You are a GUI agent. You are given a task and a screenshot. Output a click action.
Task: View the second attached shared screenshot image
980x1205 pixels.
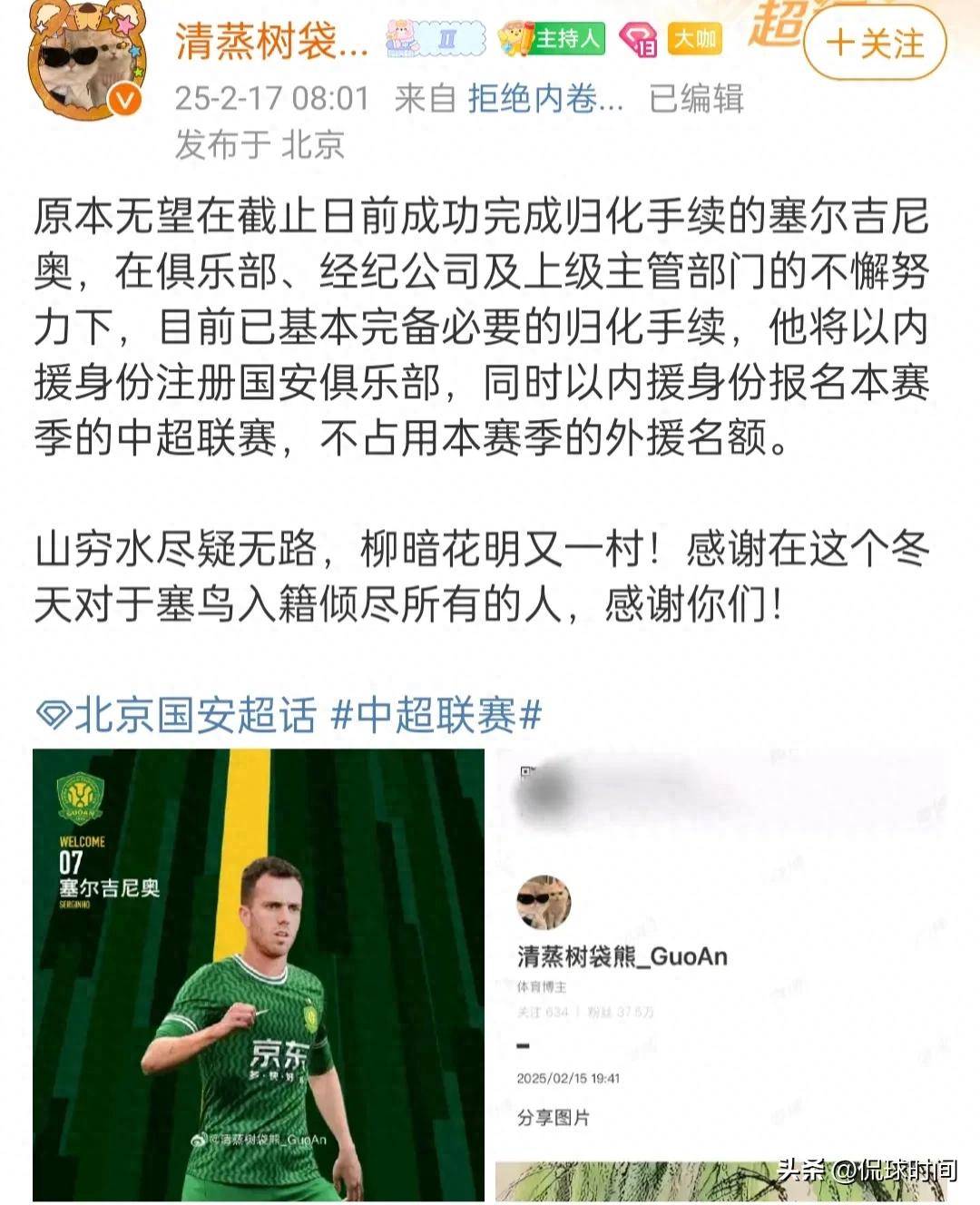(723, 975)
